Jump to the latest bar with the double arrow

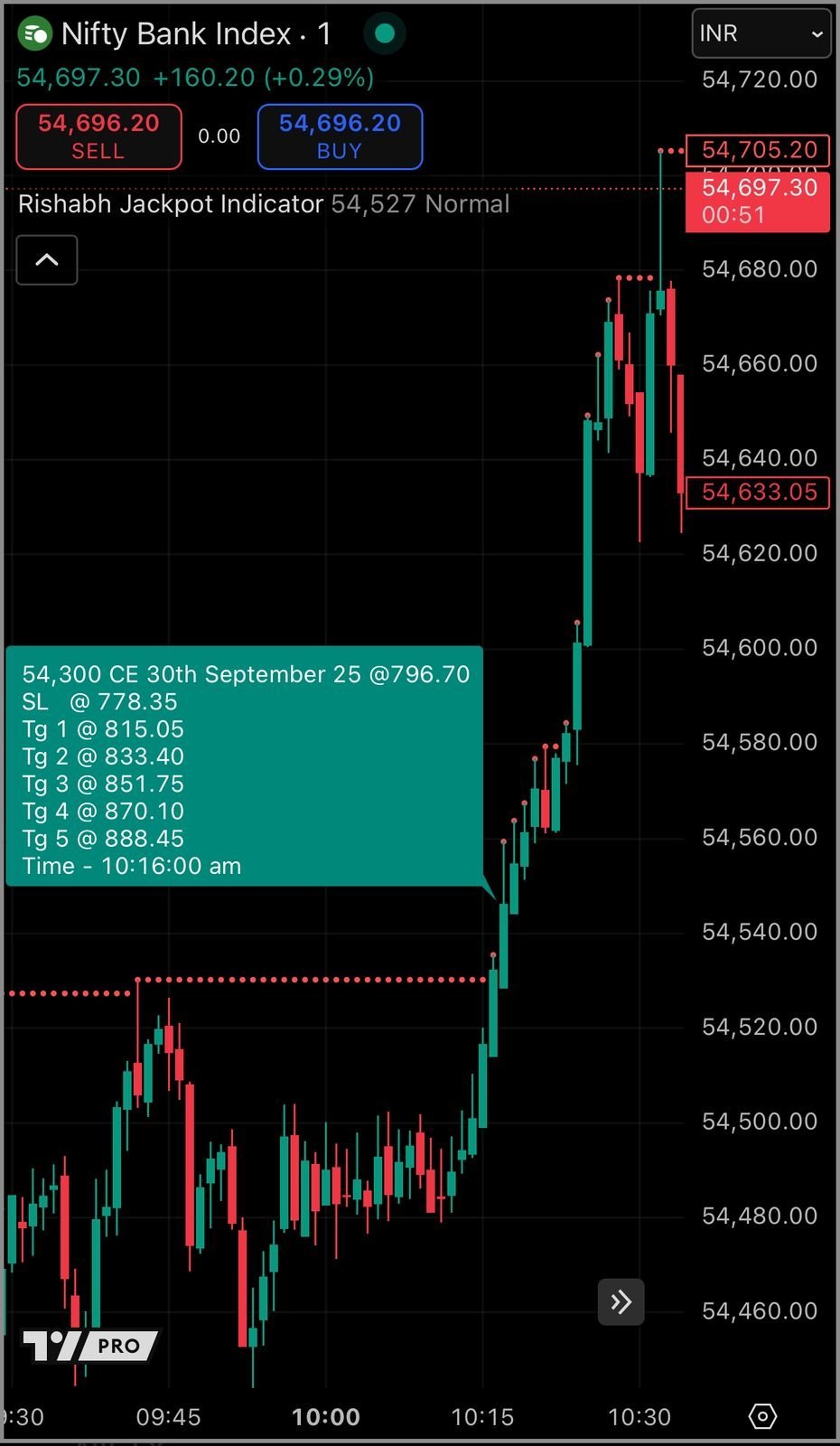point(621,1301)
